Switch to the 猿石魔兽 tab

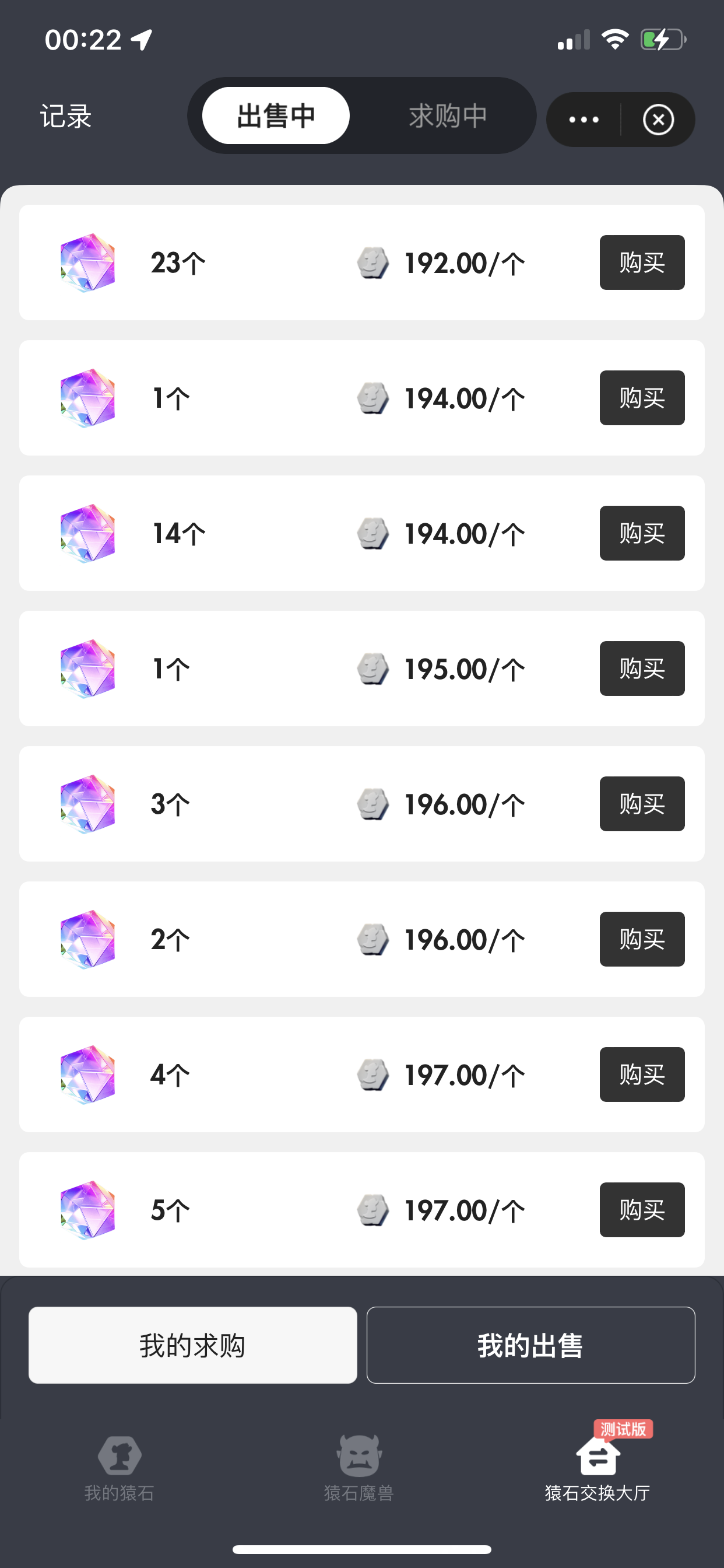[x=359, y=1468]
